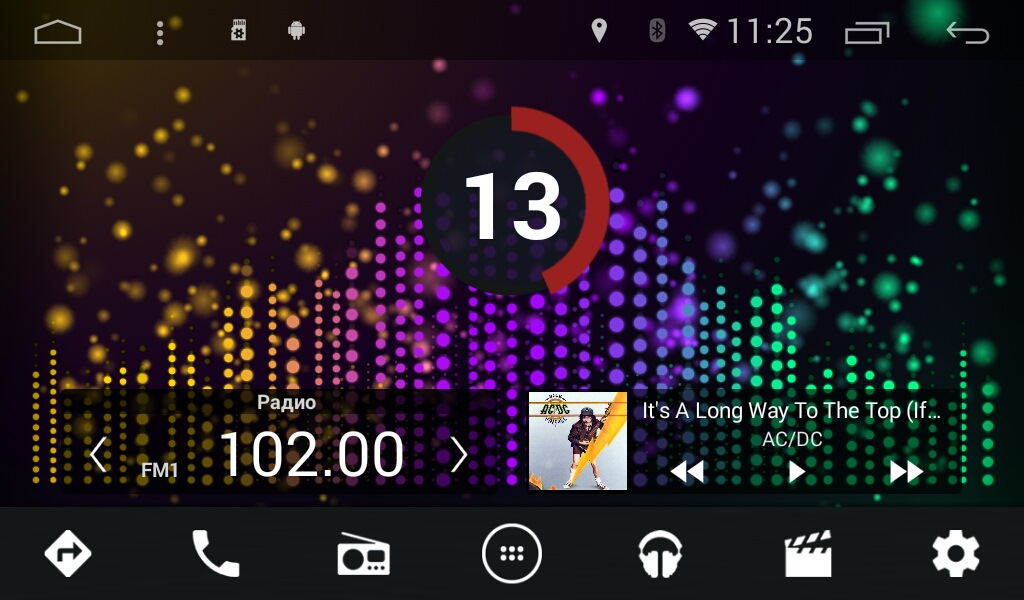Go to the home screen
Image resolution: width=1024 pixels, height=600 pixels.
[58, 32]
